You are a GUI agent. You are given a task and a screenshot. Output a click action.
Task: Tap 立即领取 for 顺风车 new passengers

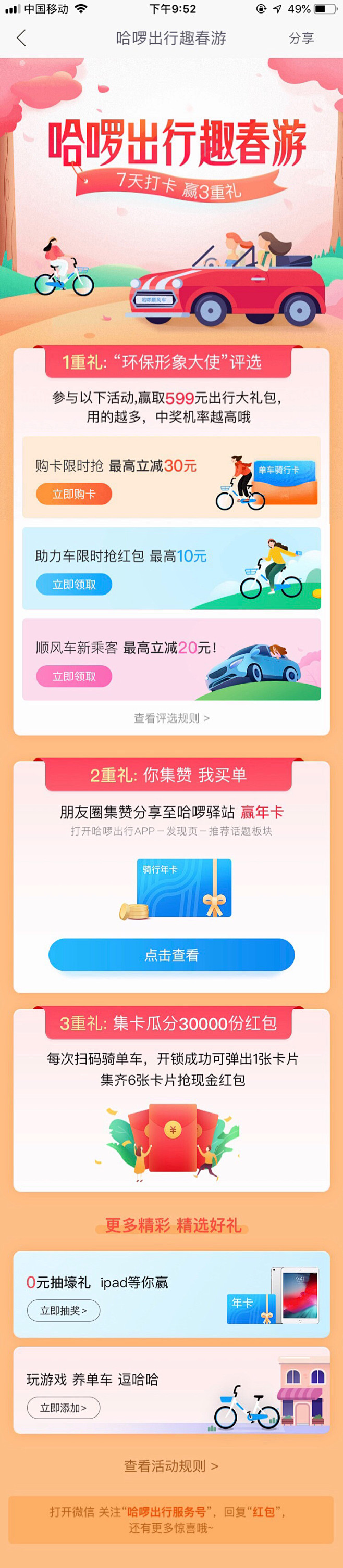(73, 676)
